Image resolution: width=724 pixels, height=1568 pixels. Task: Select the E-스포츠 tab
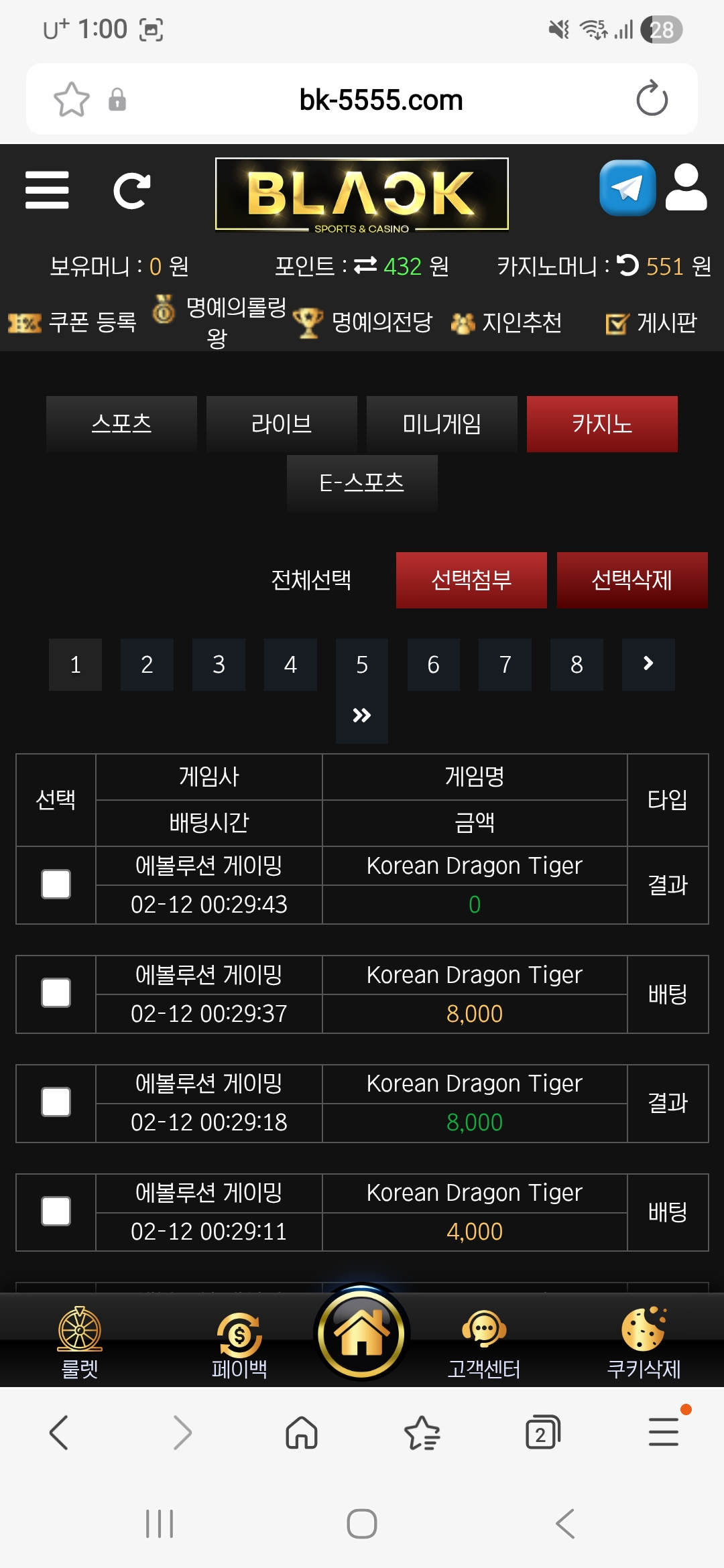pos(362,482)
